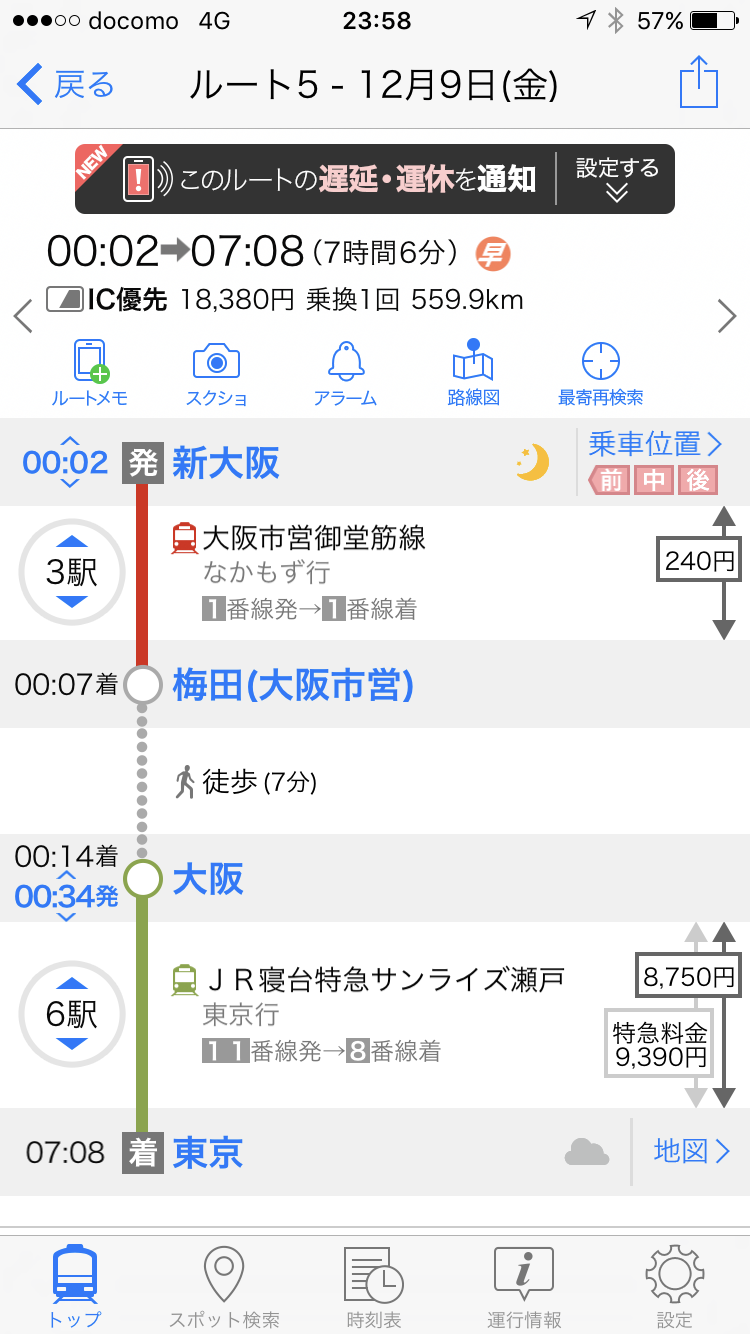This screenshot has width=750, height=1334.
Task: Open the 路線図 route map
Action: (473, 373)
